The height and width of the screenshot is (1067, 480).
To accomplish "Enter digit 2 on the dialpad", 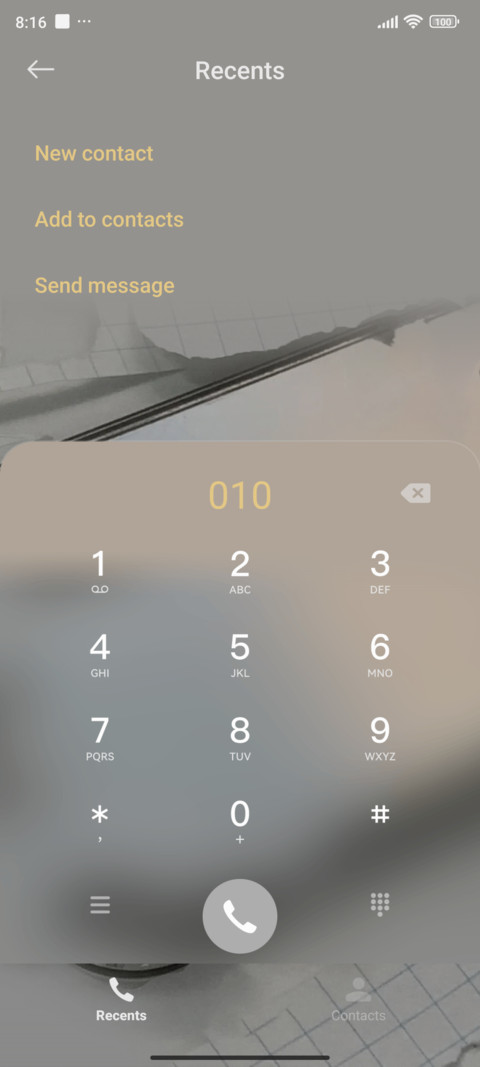I will coord(240,572).
